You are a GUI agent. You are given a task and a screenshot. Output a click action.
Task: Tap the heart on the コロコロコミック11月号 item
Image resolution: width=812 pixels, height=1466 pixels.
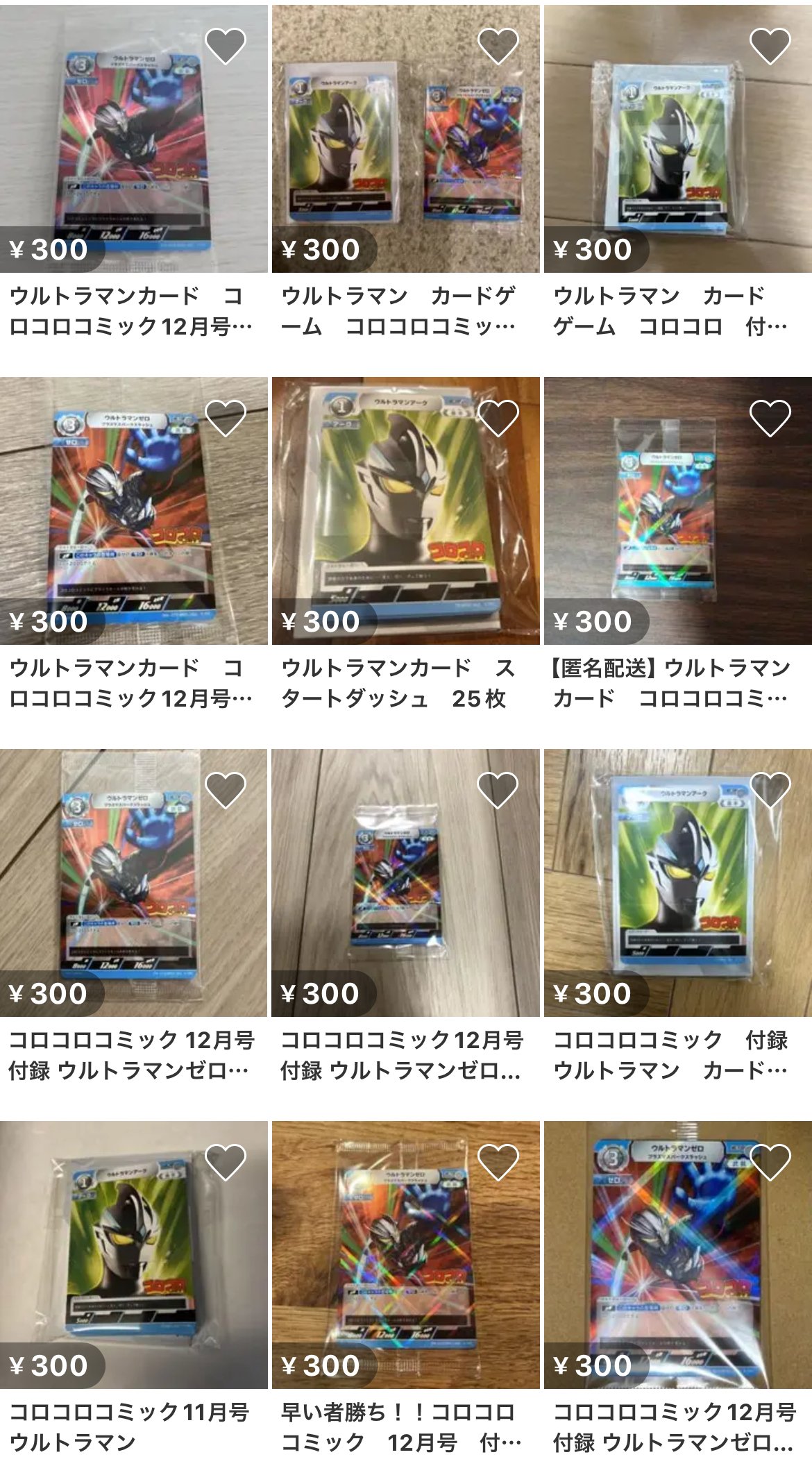click(x=226, y=1163)
